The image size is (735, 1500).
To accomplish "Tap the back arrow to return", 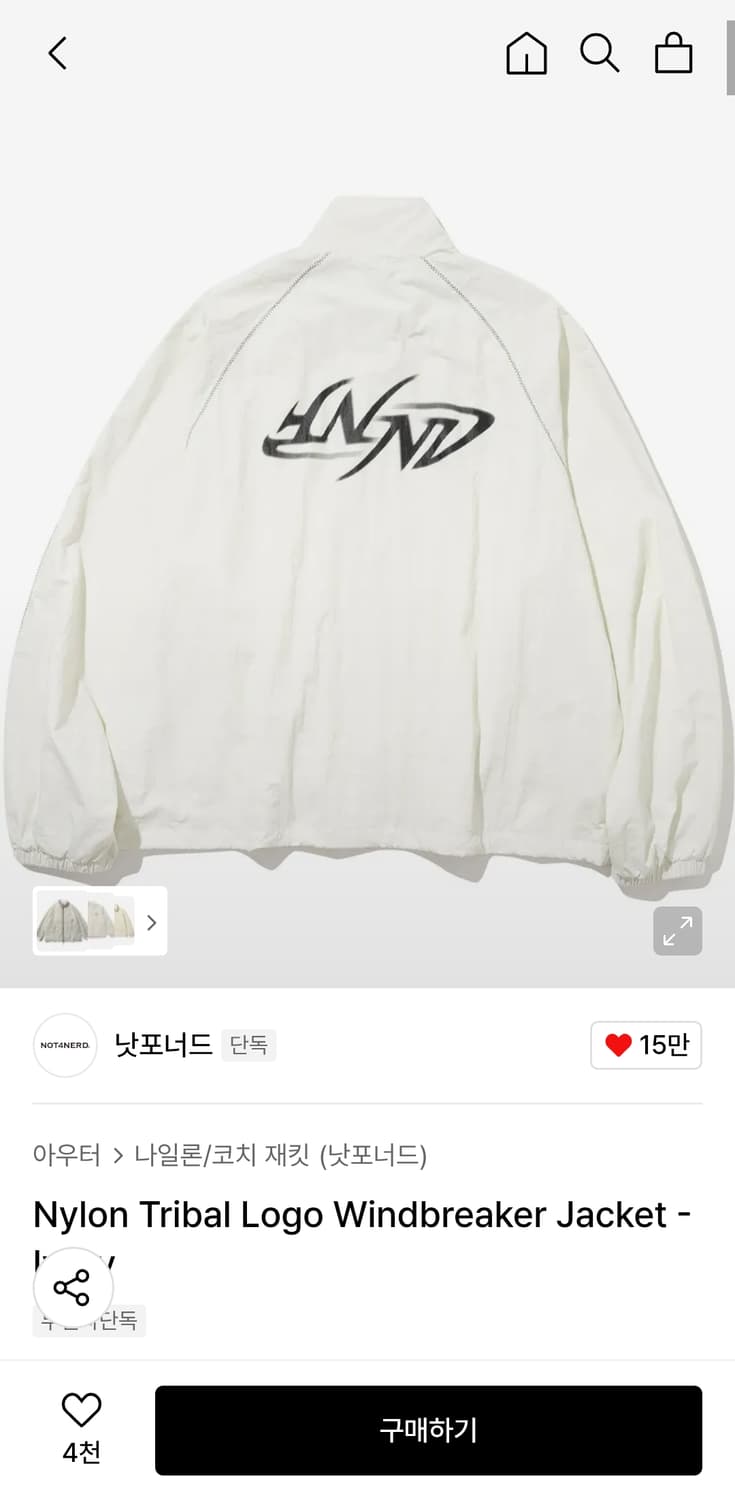I will click(x=57, y=55).
